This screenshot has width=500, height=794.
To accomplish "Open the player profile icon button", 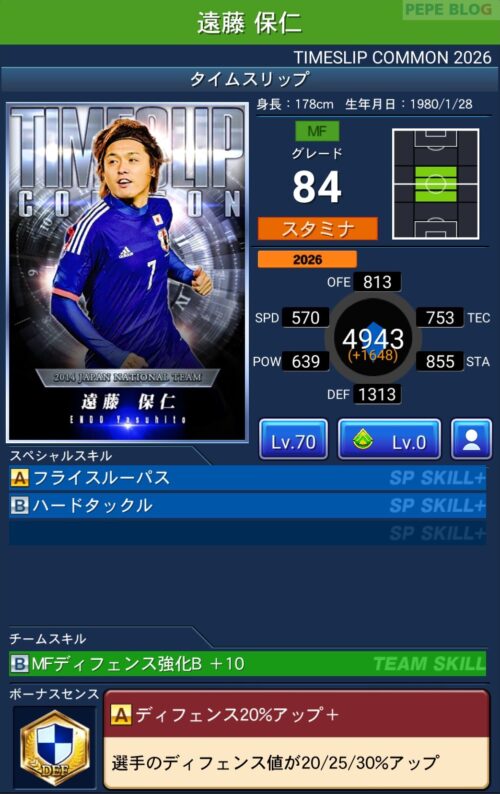I will point(471,440).
